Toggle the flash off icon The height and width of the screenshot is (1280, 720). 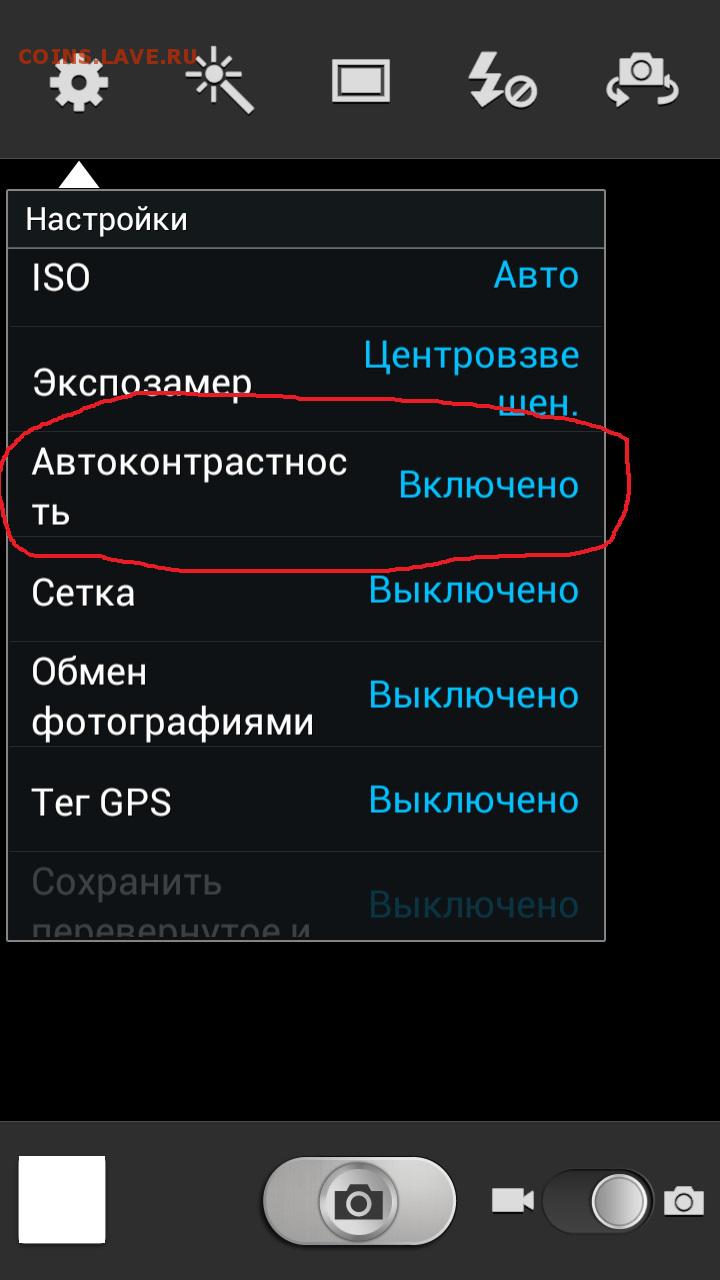click(502, 82)
